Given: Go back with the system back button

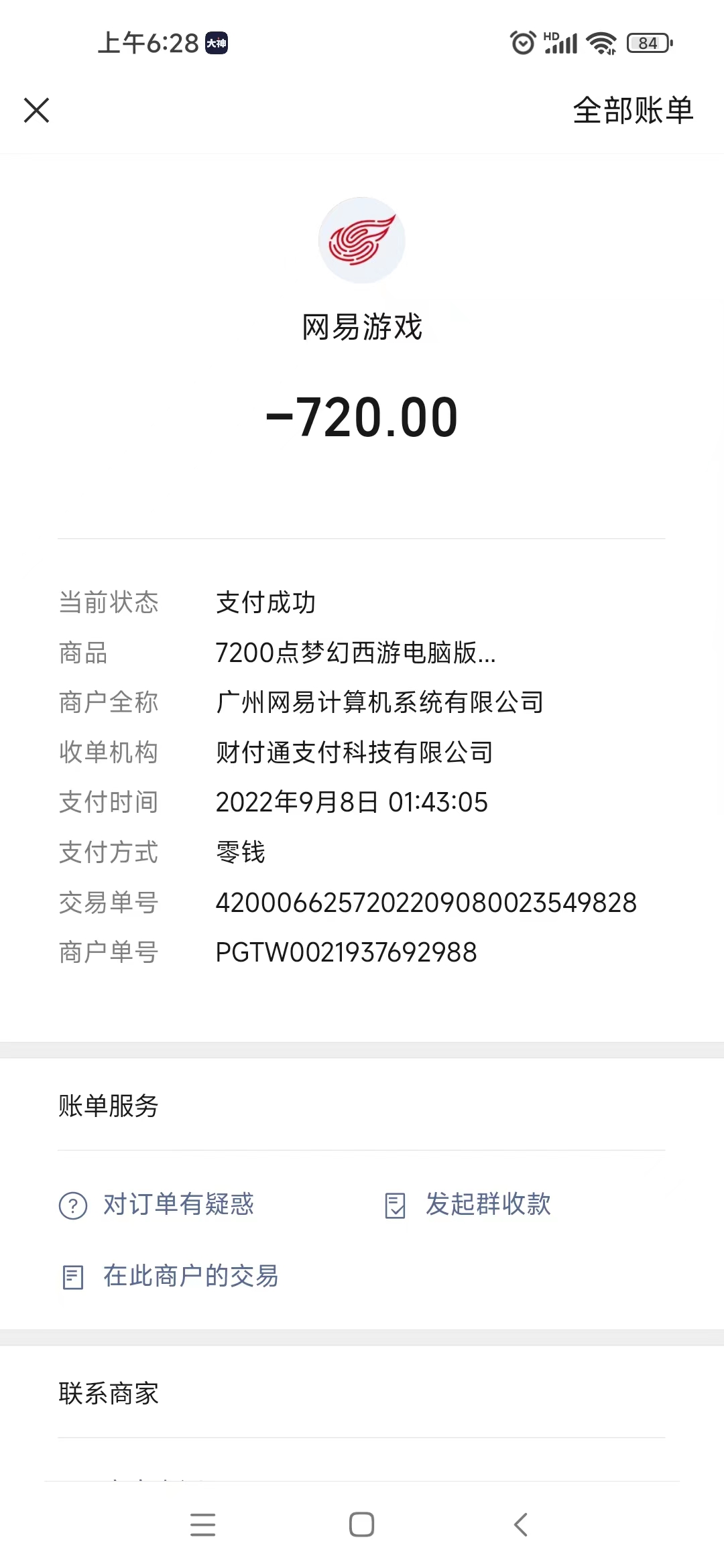Looking at the screenshot, I should pos(521,1524).
